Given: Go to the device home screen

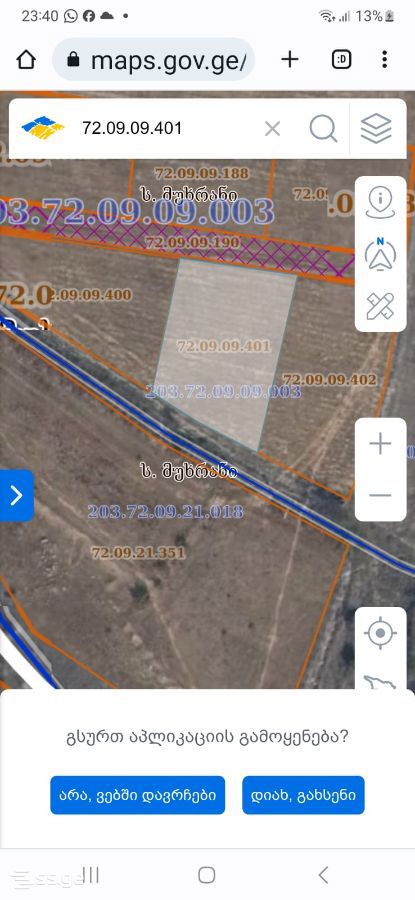Looking at the screenshot, I should (x=207, y=875).
